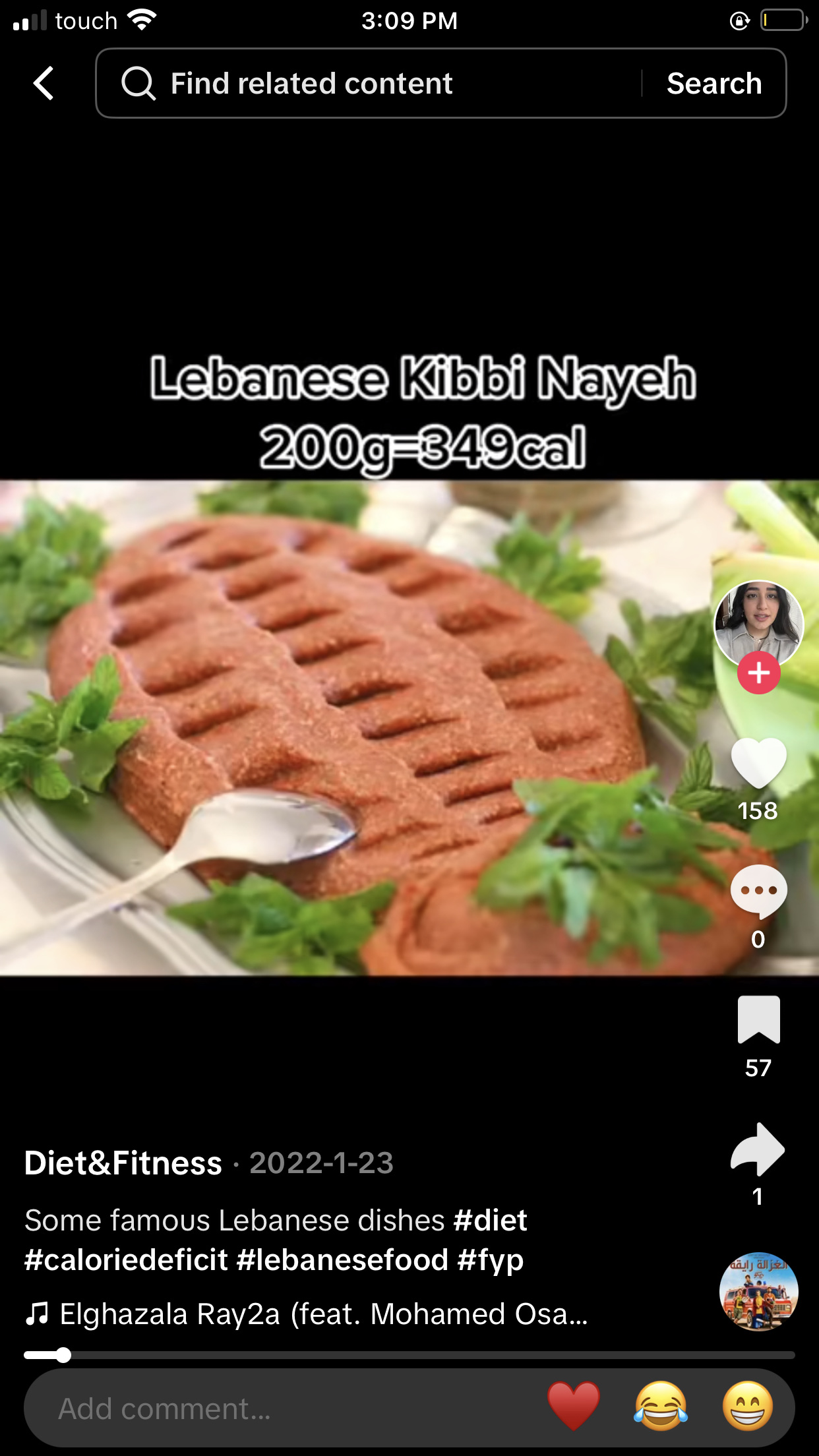
Task: Follow Diet&Fitness with the plus button
Action: click(x=760, y=674)
